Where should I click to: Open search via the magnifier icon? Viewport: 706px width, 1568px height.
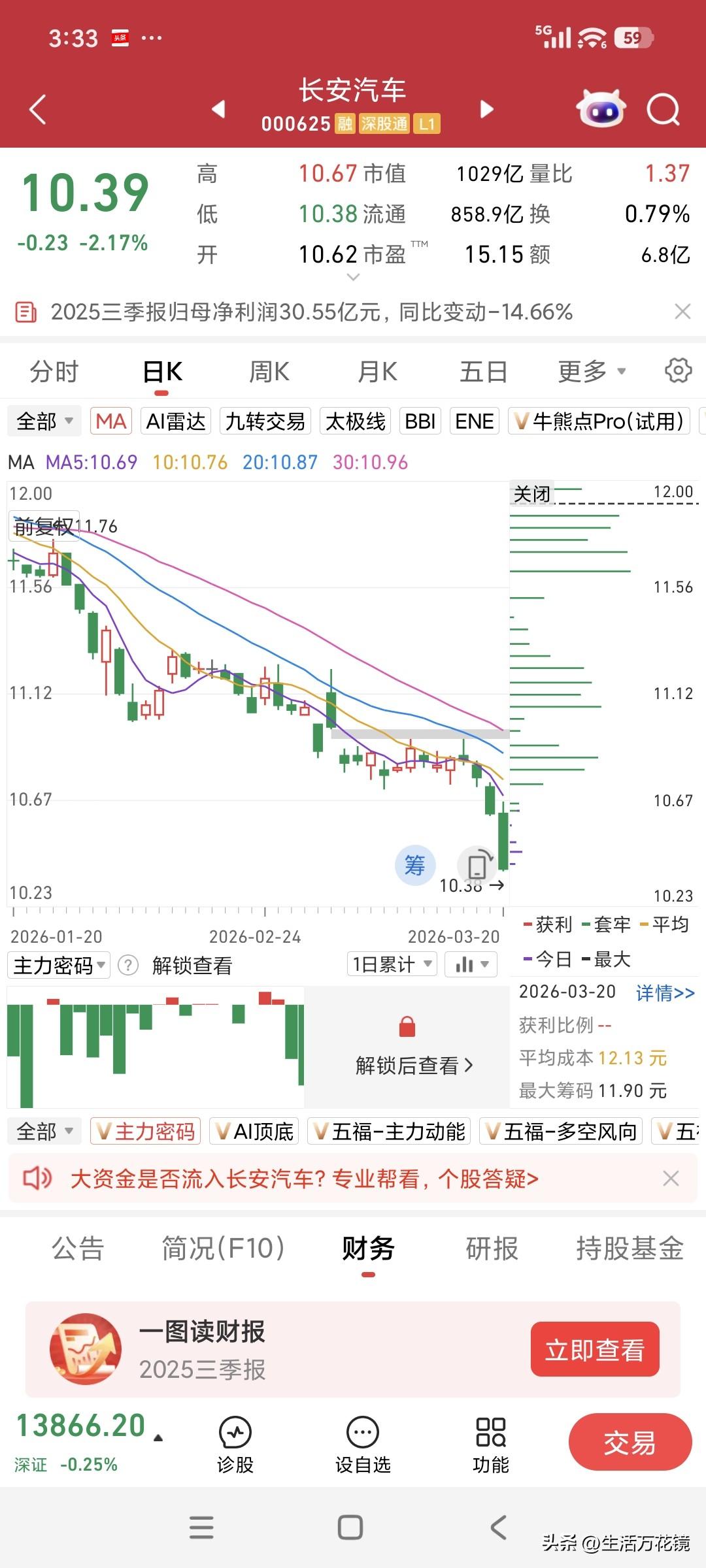pyautogui.click(x=663, y=109)
